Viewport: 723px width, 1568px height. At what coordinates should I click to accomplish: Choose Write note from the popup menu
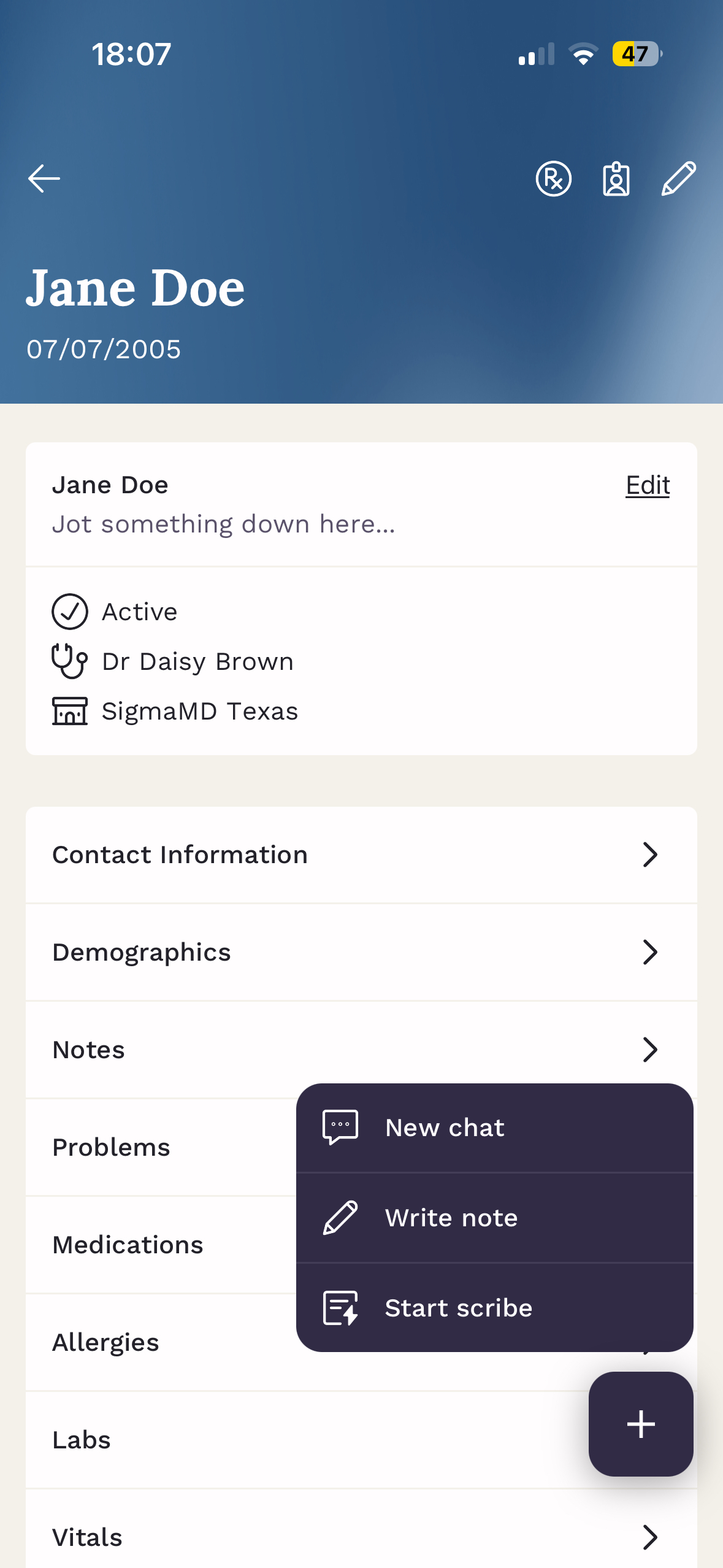tap(494, 1218)
